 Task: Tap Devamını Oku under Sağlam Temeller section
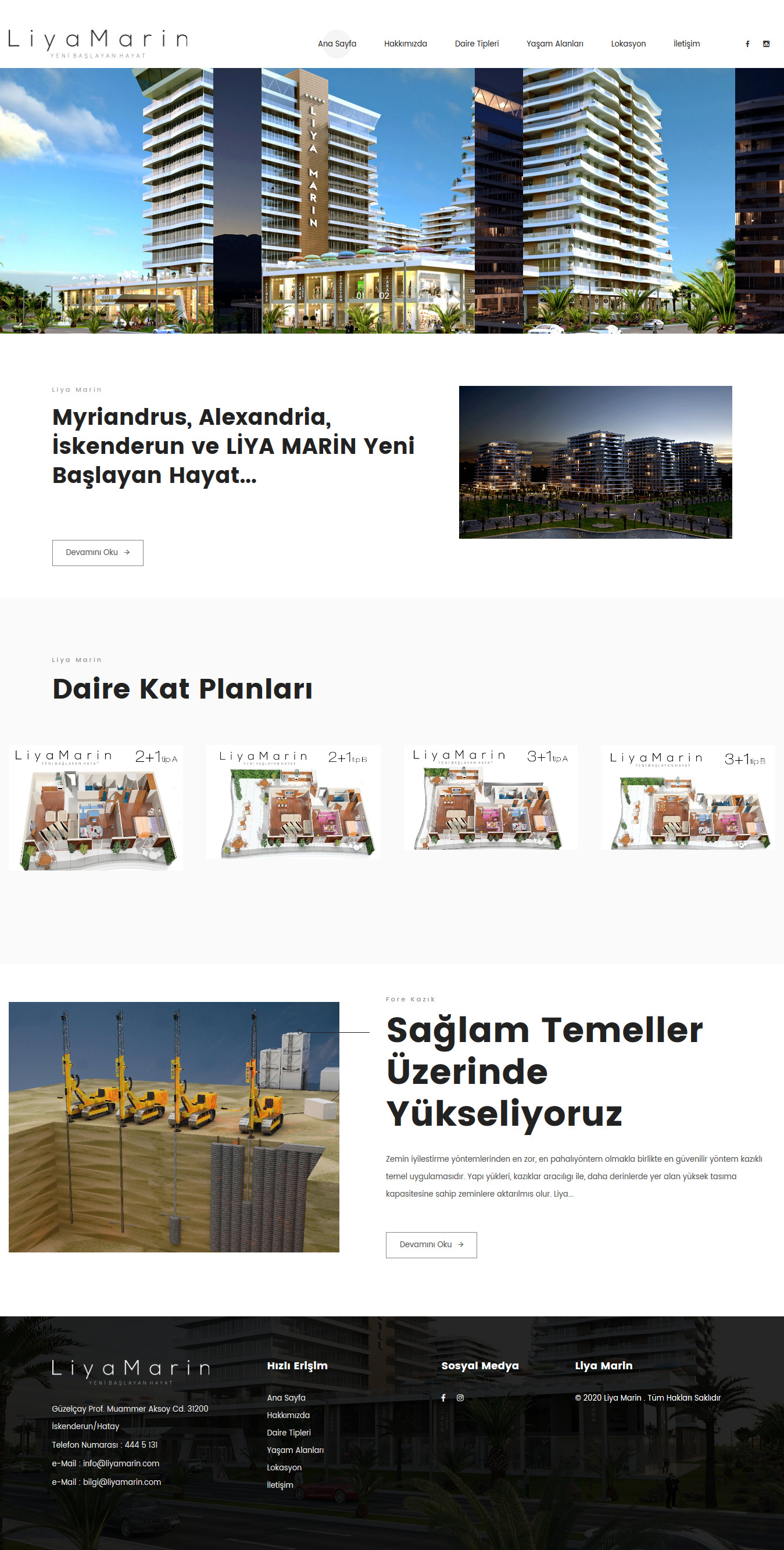tap(431, 1244)
